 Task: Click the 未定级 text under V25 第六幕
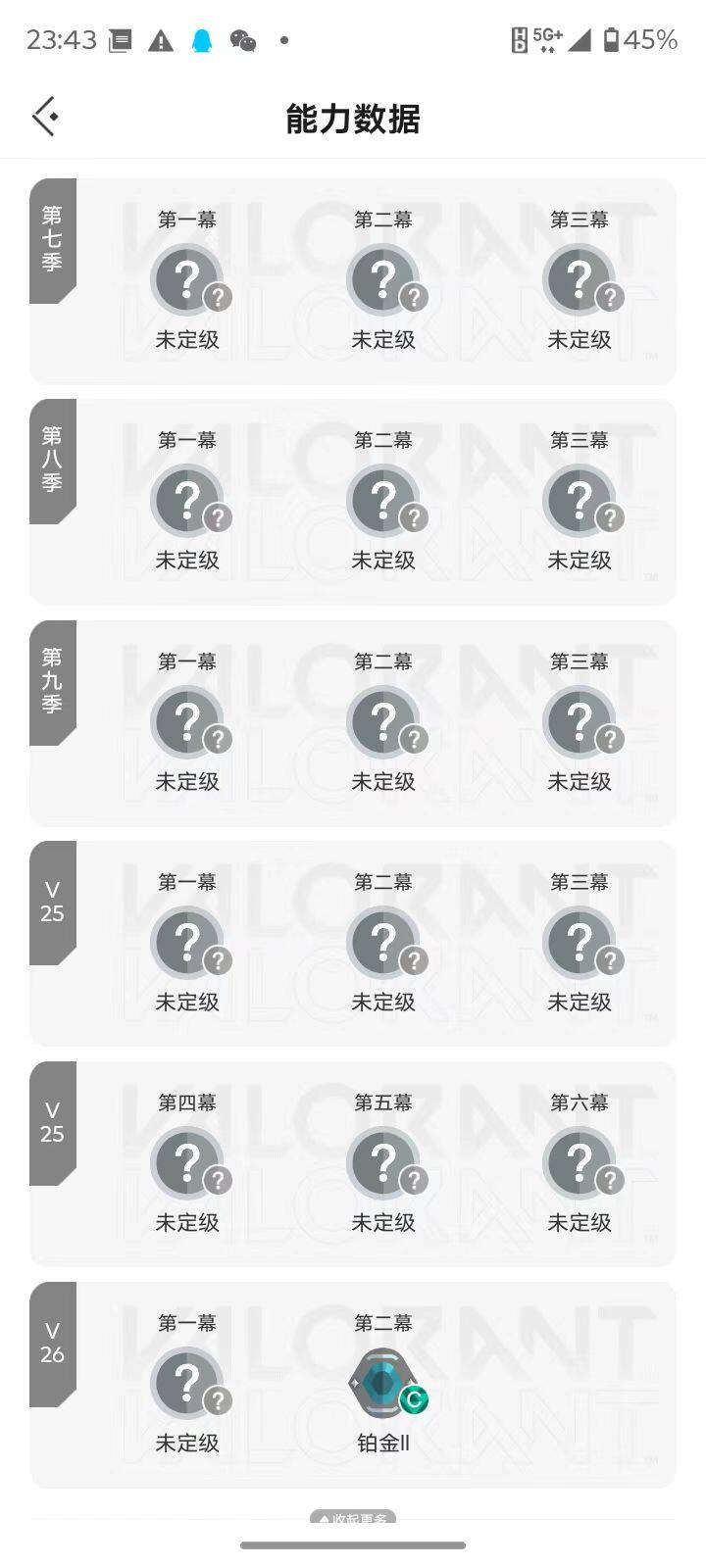pyautogui.click(x=580, y=1222)
